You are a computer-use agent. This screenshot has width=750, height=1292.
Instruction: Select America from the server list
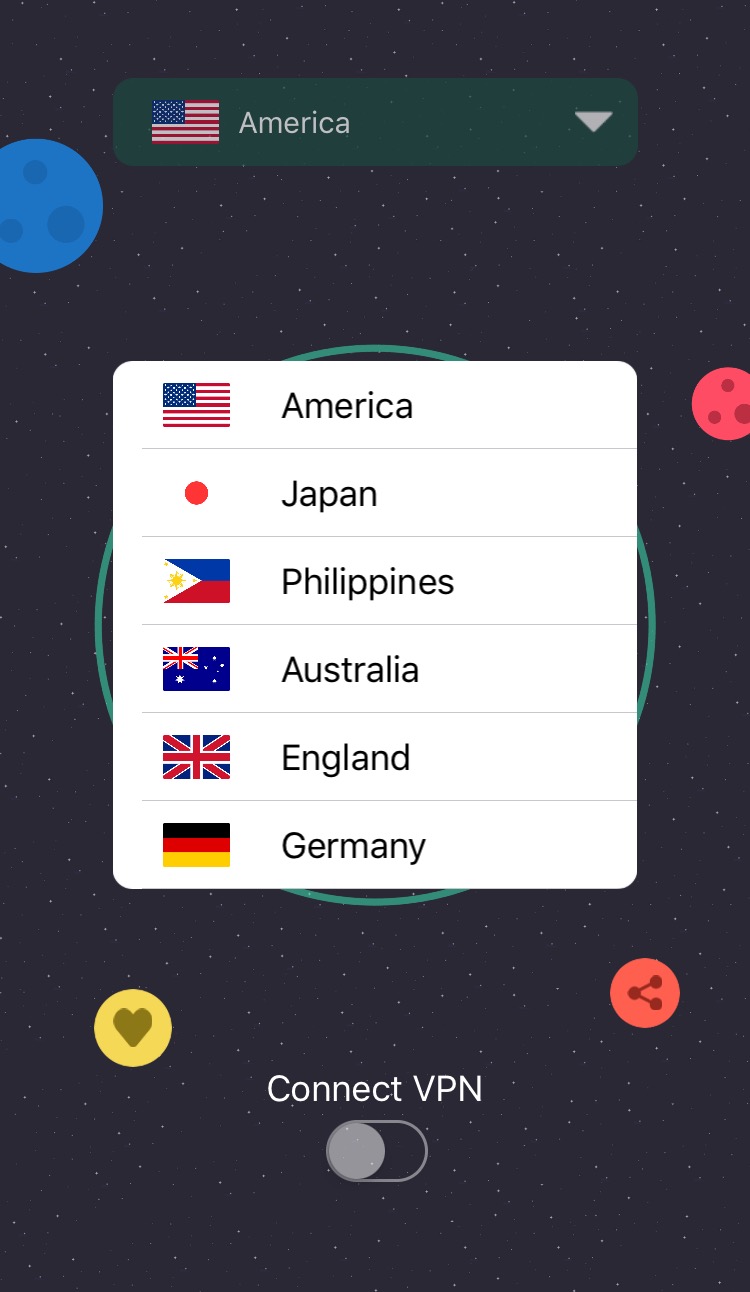(x=375, y=406)
